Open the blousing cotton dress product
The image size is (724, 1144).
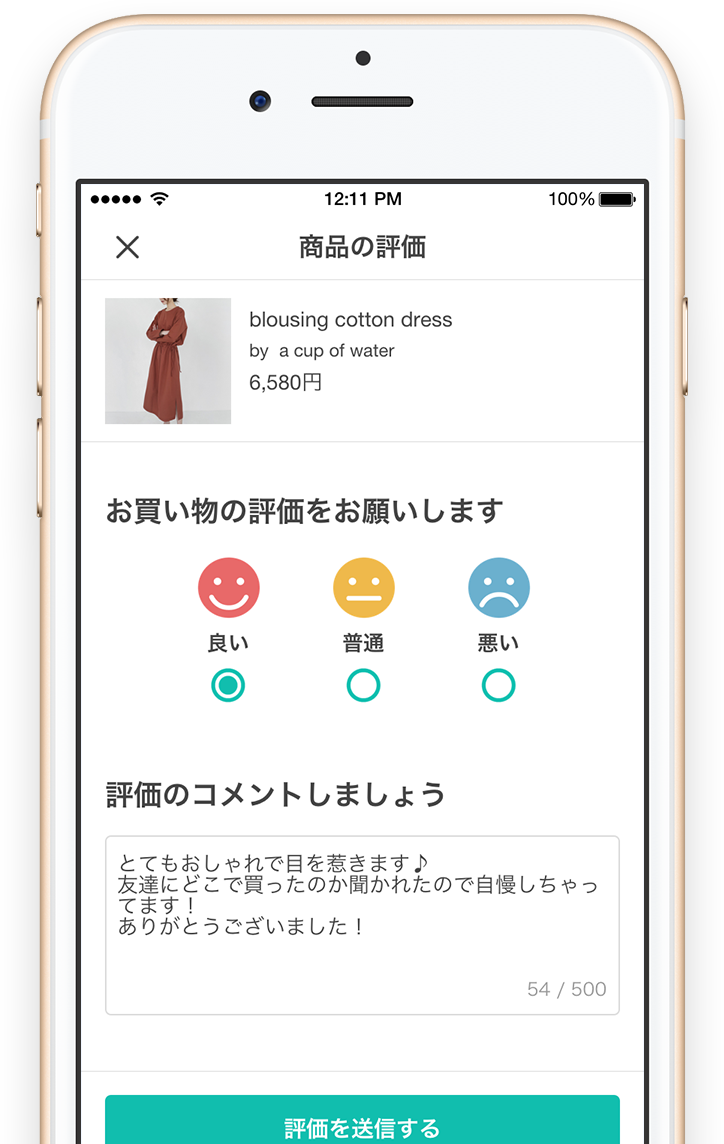click(x=350, y=320)
